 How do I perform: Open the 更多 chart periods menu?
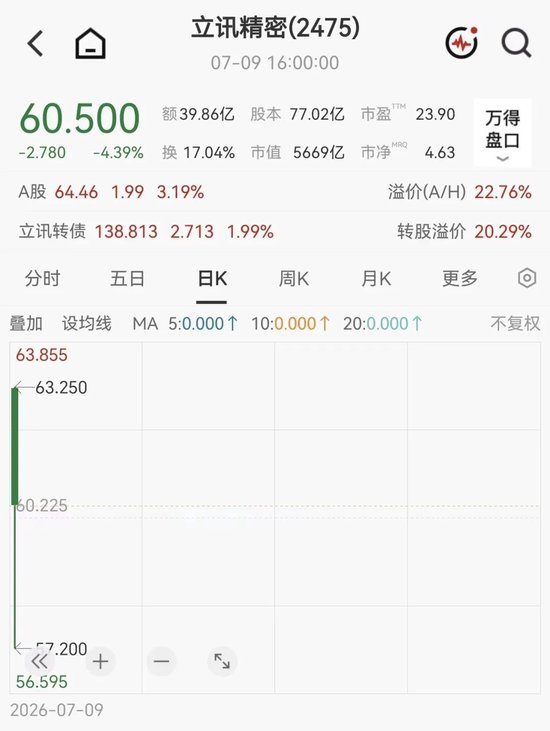click(x=460, y=279)
